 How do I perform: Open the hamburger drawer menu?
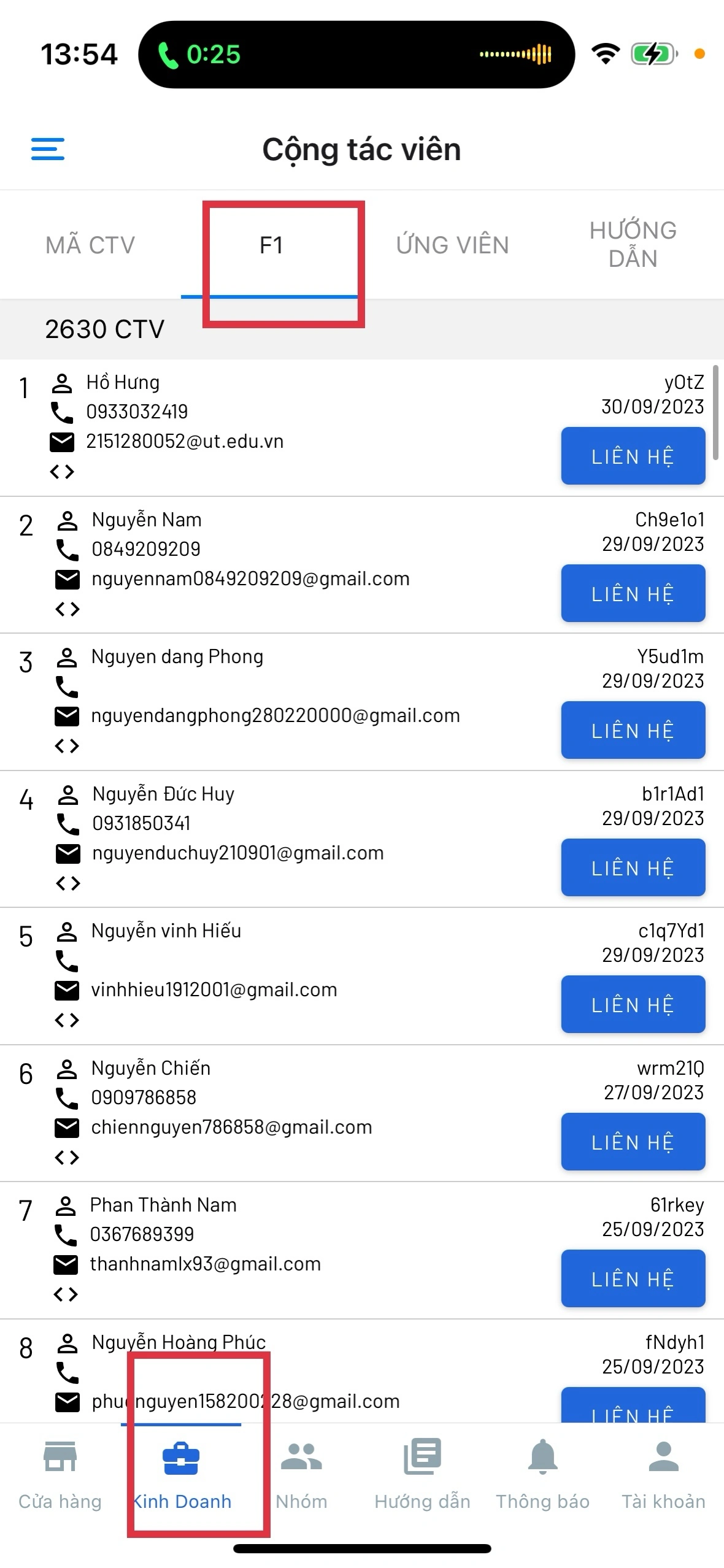click(48, 149)
